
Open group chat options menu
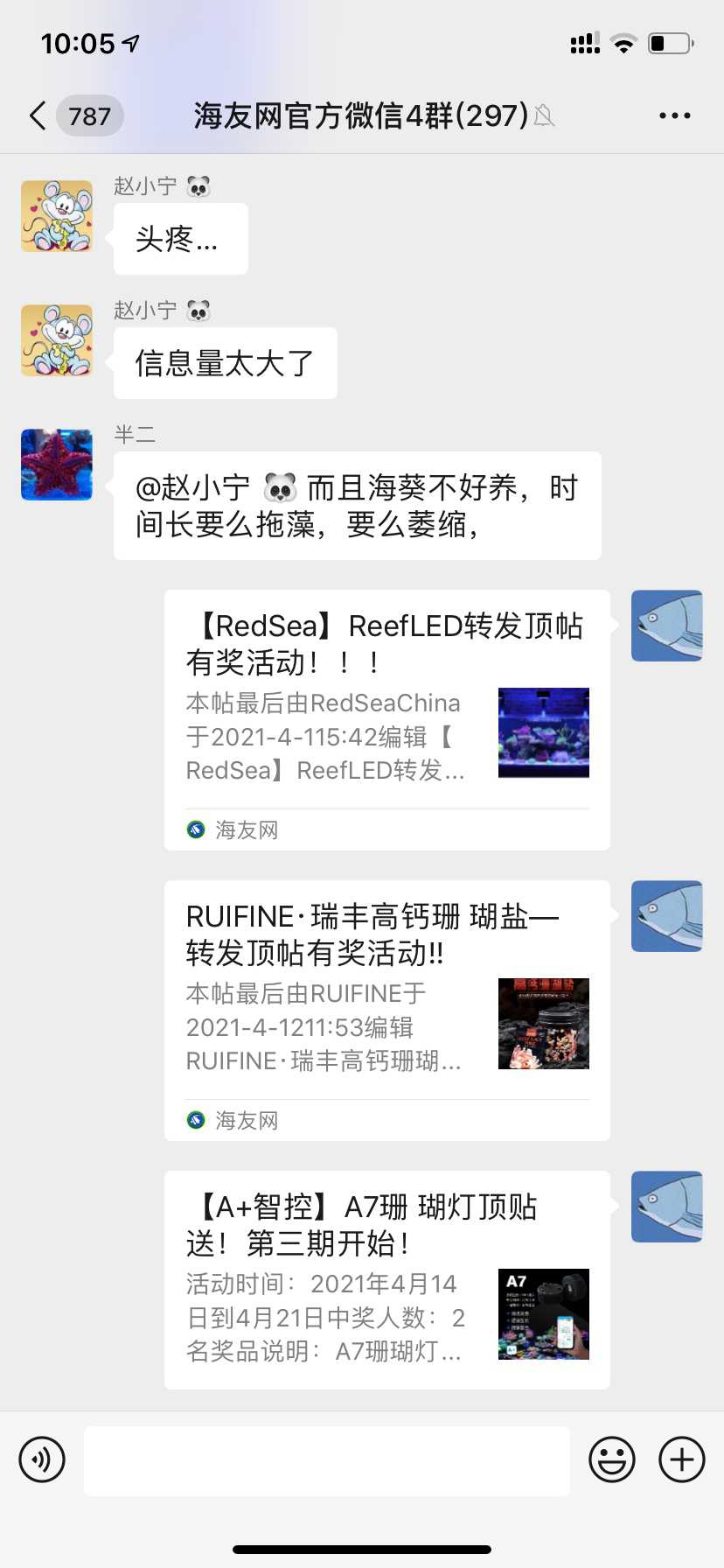674,115
